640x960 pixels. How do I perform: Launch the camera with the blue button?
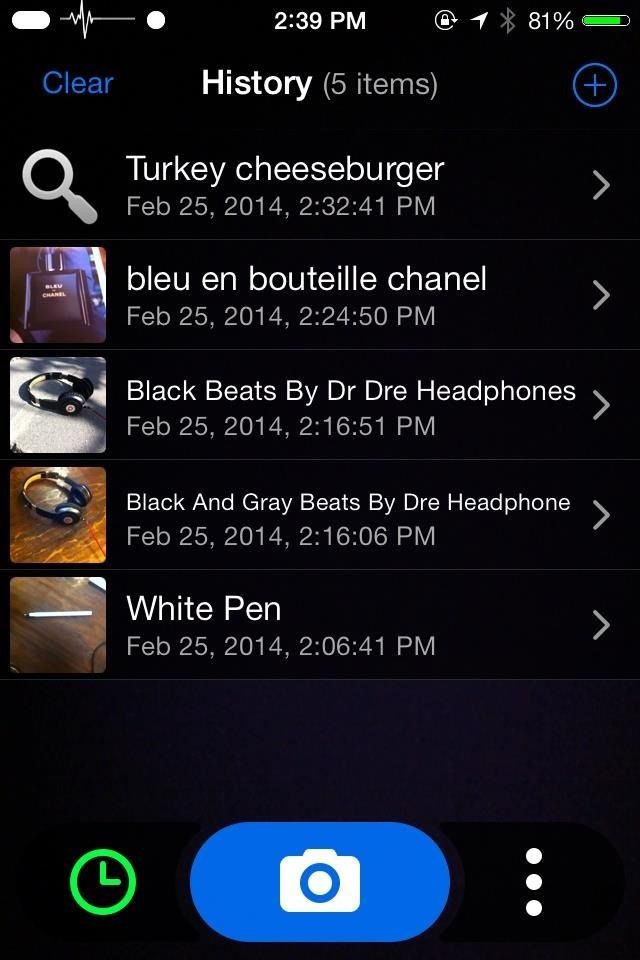pyautogui.click(x=320, y=882)
